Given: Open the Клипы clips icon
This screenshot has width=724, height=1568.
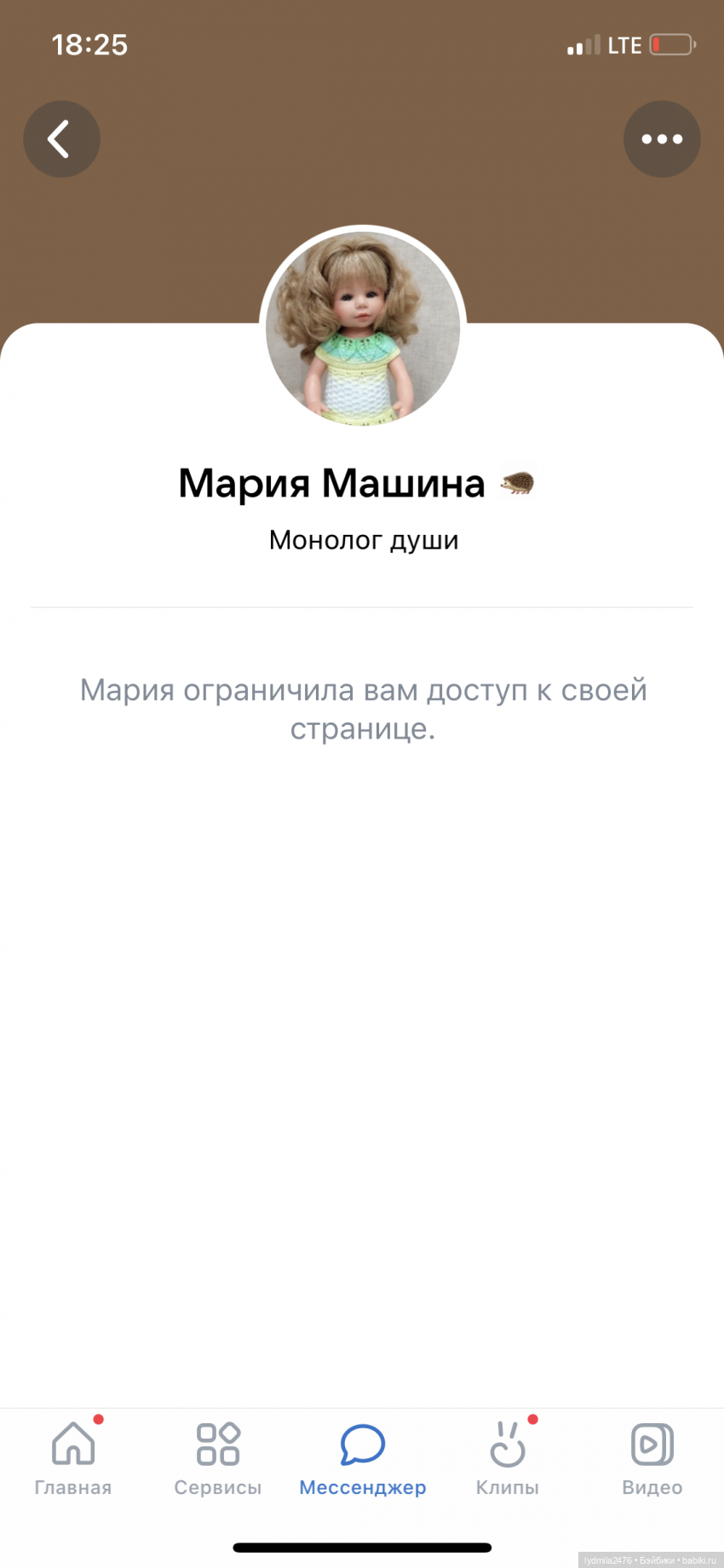Looking at the screenshot, I should click(x=507, y=1445).
